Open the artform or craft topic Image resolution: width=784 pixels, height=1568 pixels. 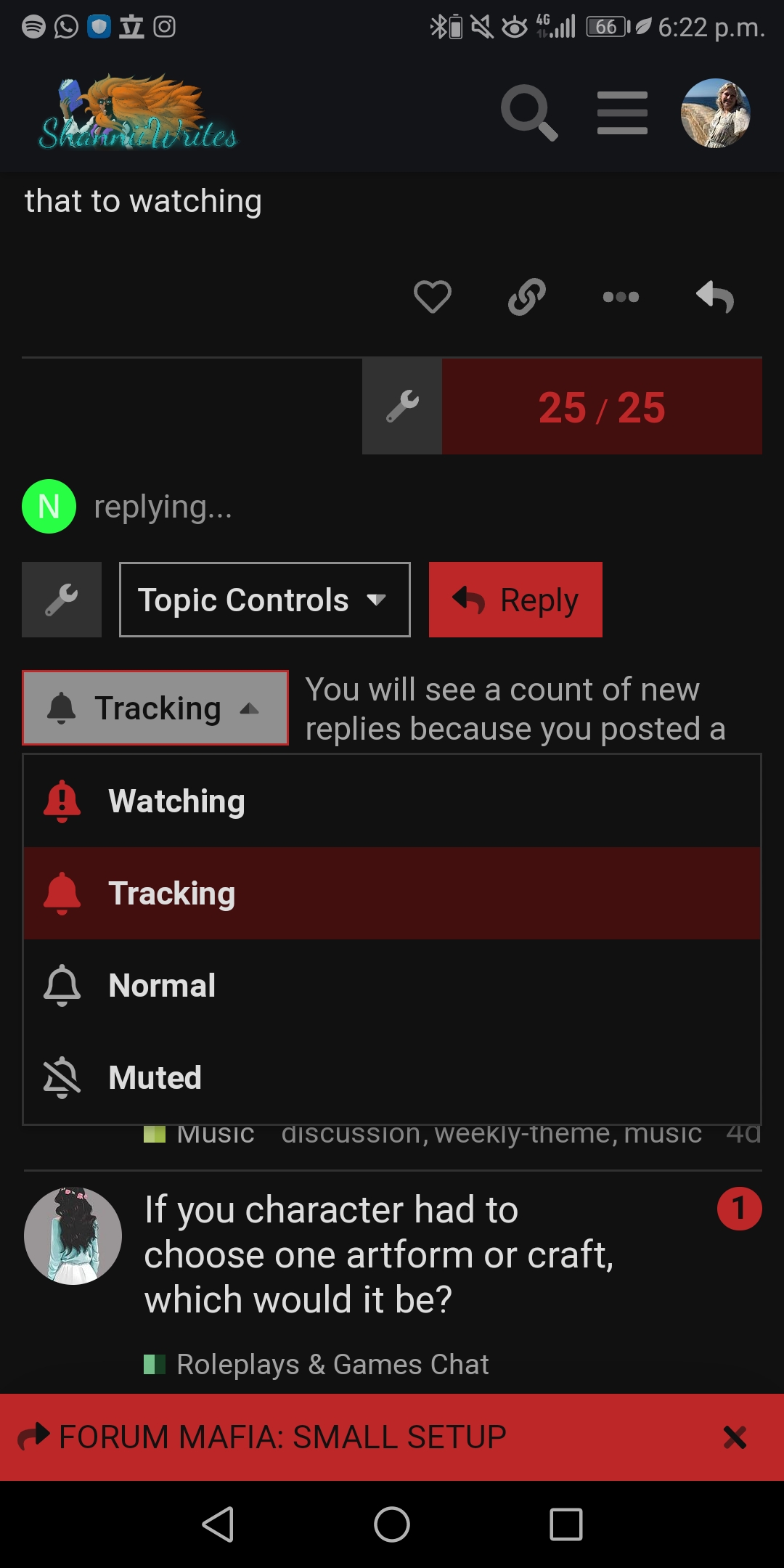pyautogui.click(x=379, y=1254)
